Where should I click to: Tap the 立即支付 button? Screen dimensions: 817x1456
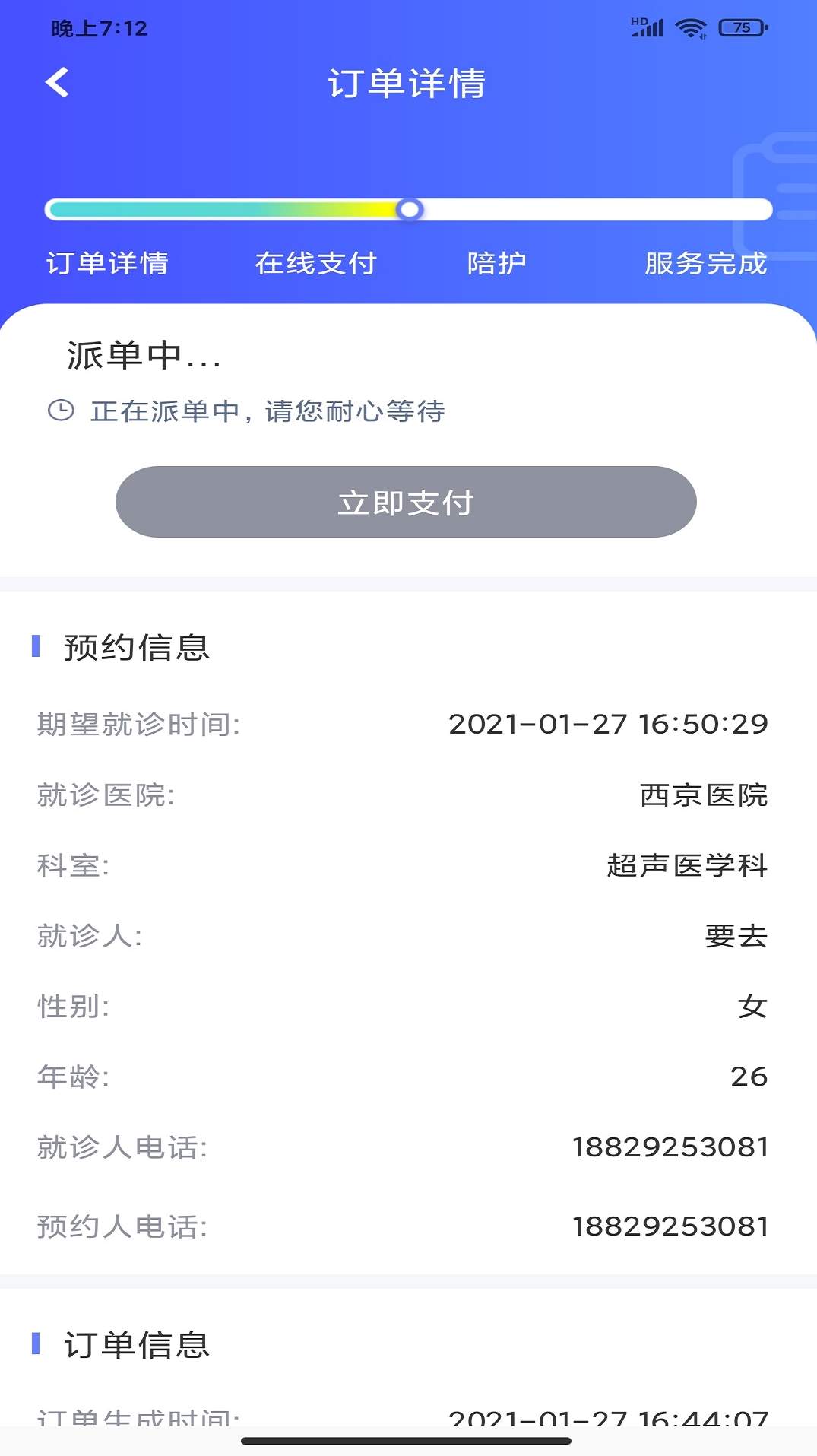(x=406, y=502)
